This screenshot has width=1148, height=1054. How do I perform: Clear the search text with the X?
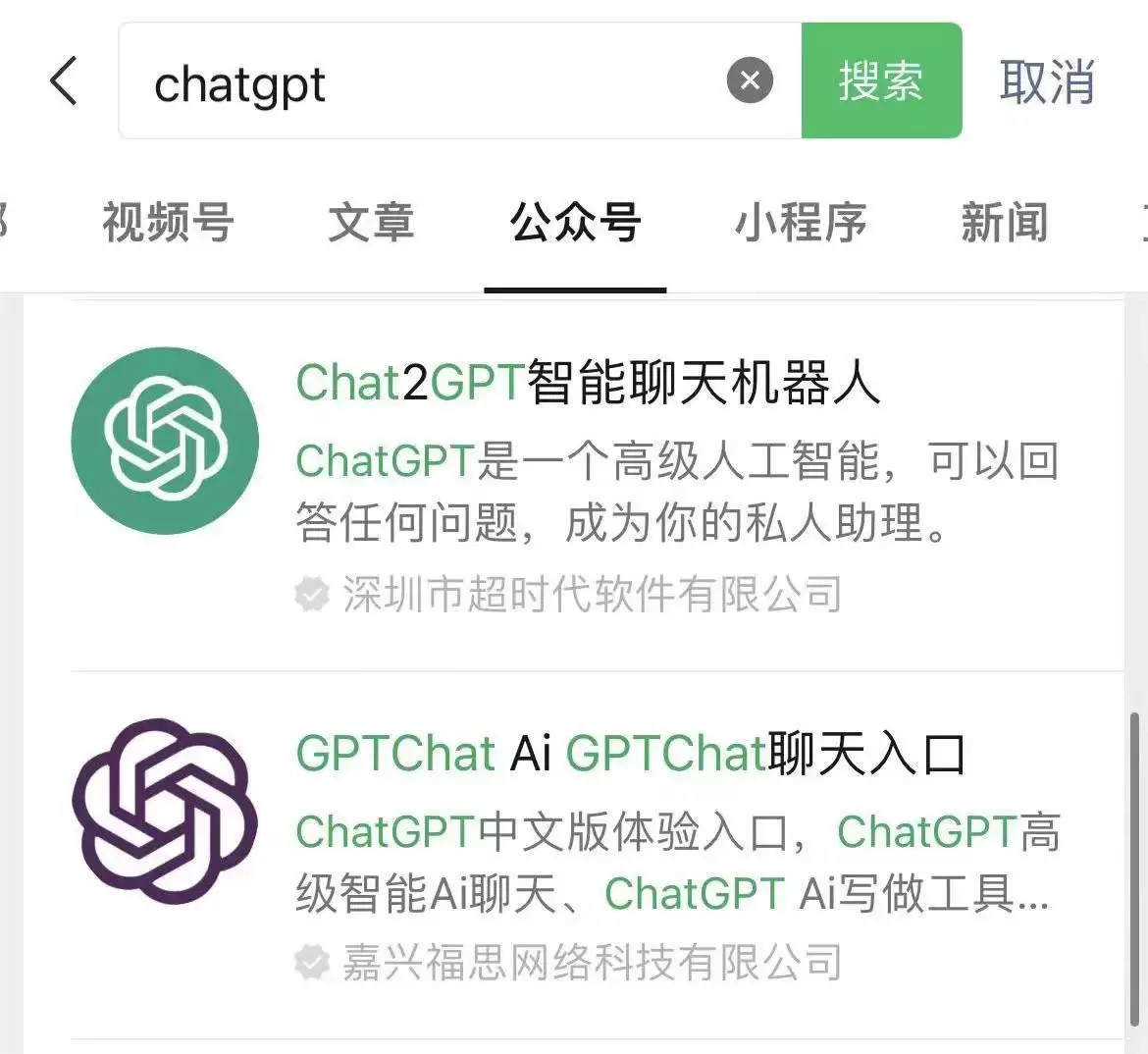(750, 80)
